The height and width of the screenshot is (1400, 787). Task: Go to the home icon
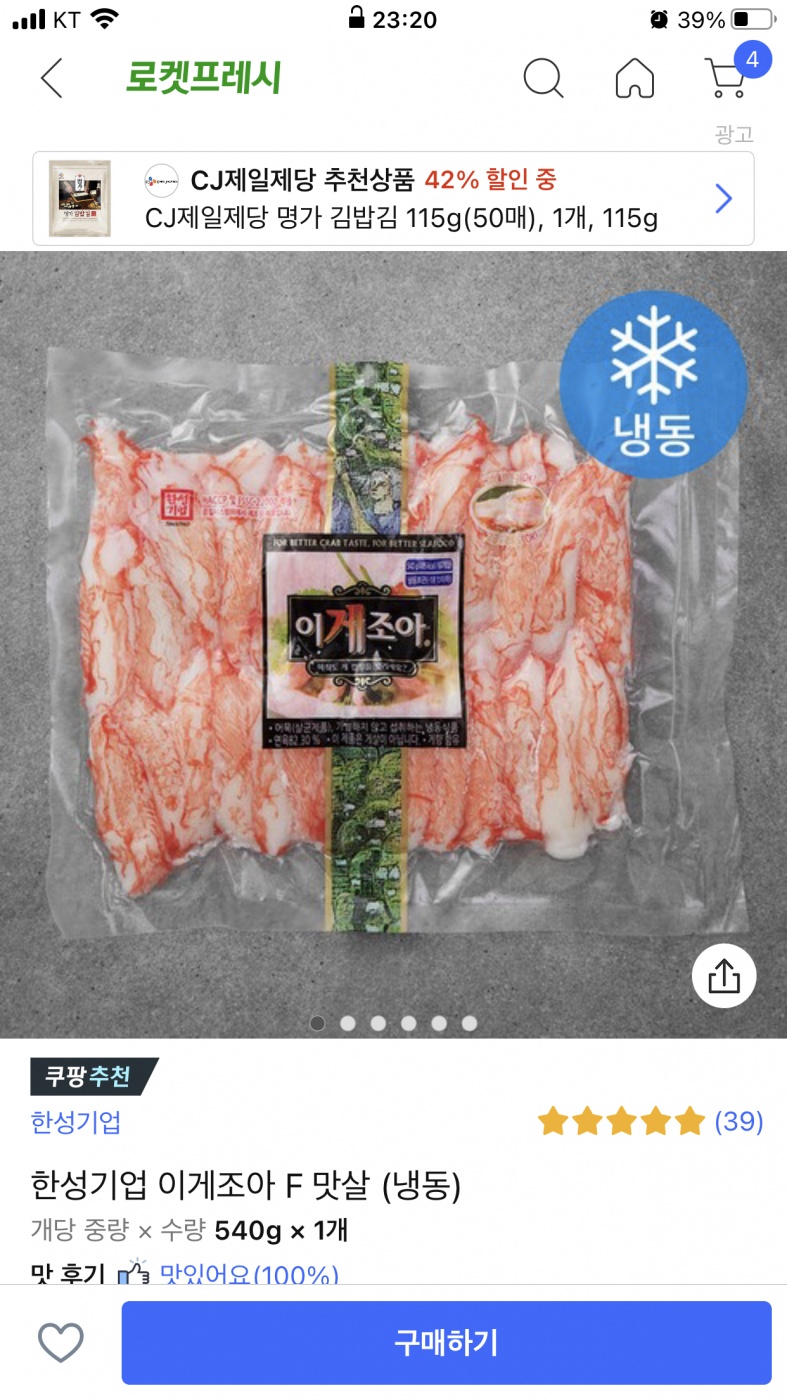click(x=635, y=78)
